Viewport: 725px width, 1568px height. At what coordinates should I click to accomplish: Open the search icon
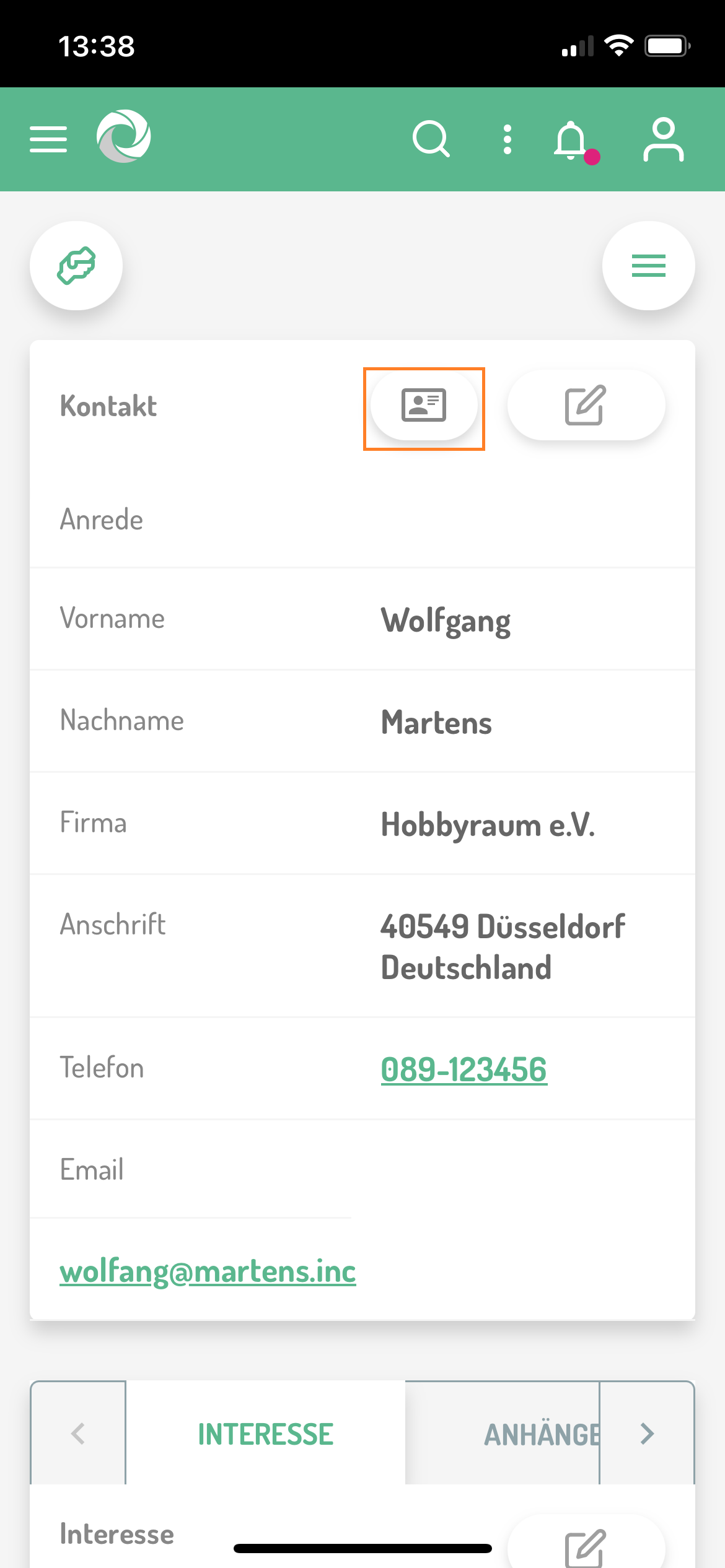point(431,139)
